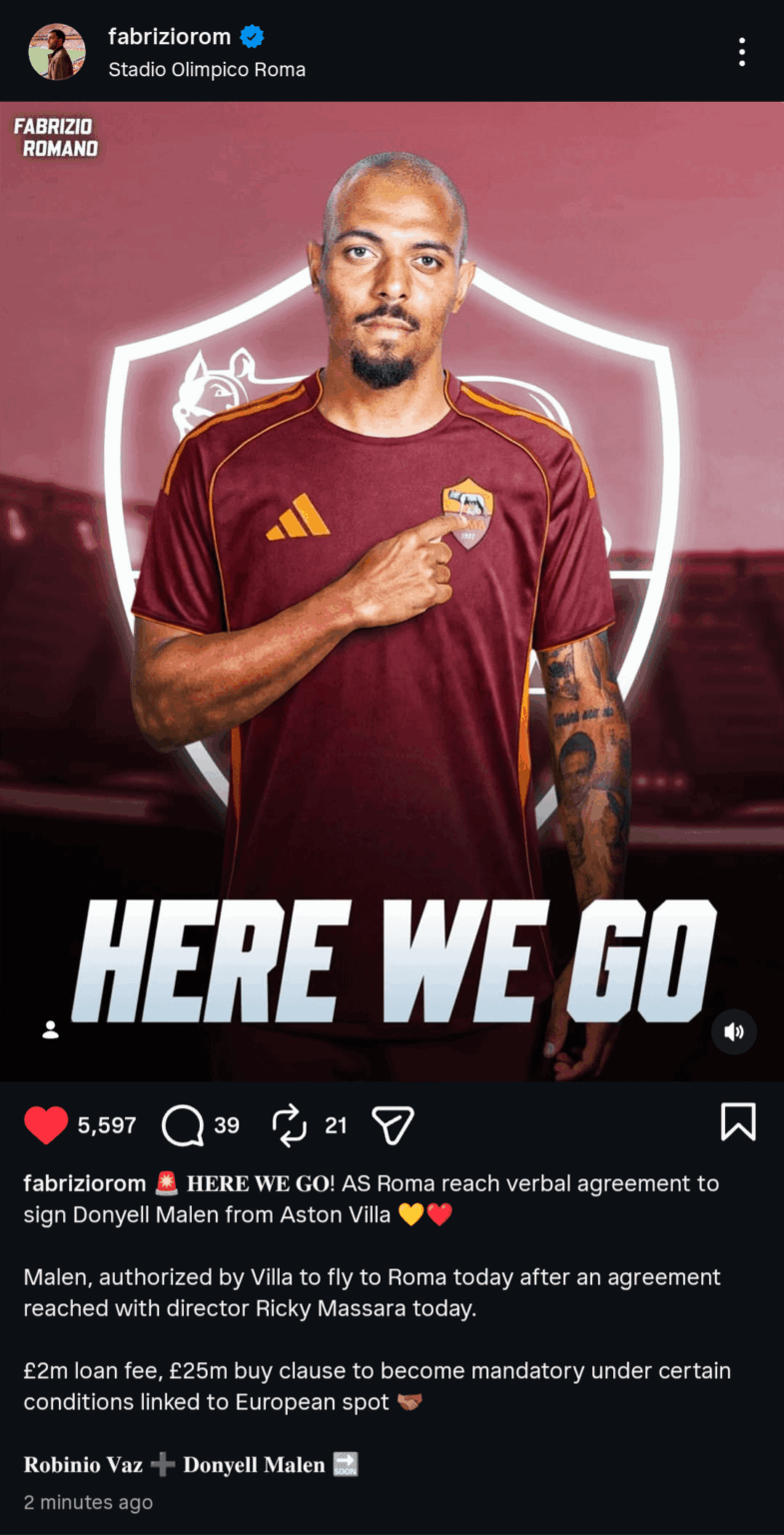Share the post via the send icon
This screenshot has width=784, height=1535.
392,1125
